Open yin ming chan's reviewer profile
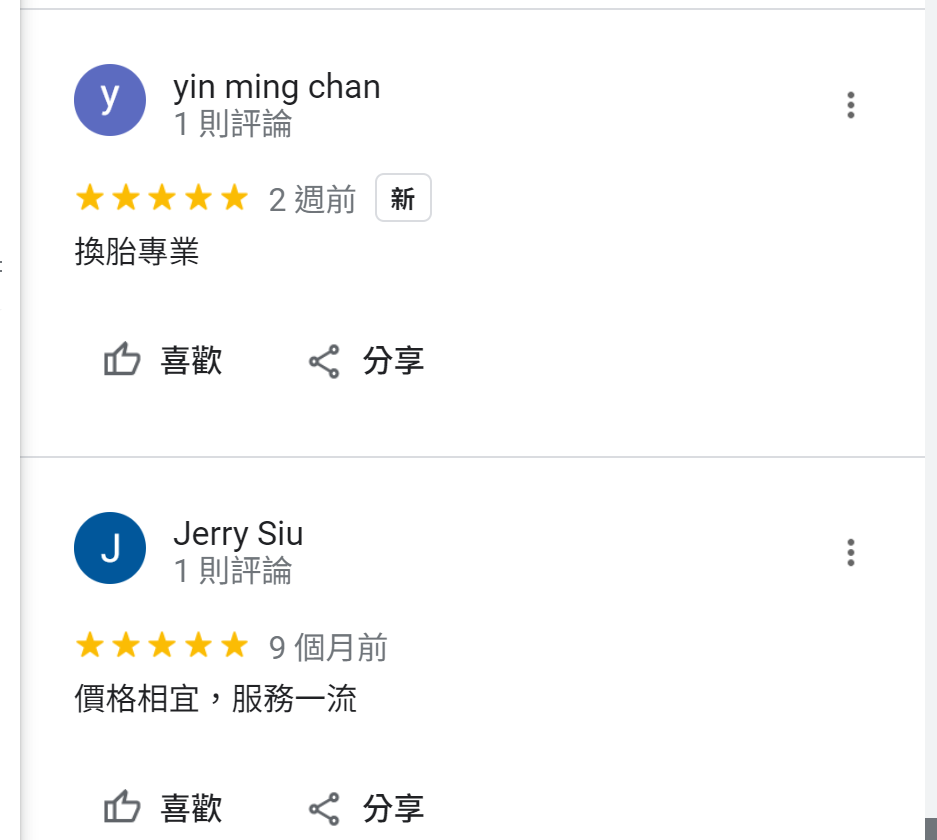 [x=276, y=88]
